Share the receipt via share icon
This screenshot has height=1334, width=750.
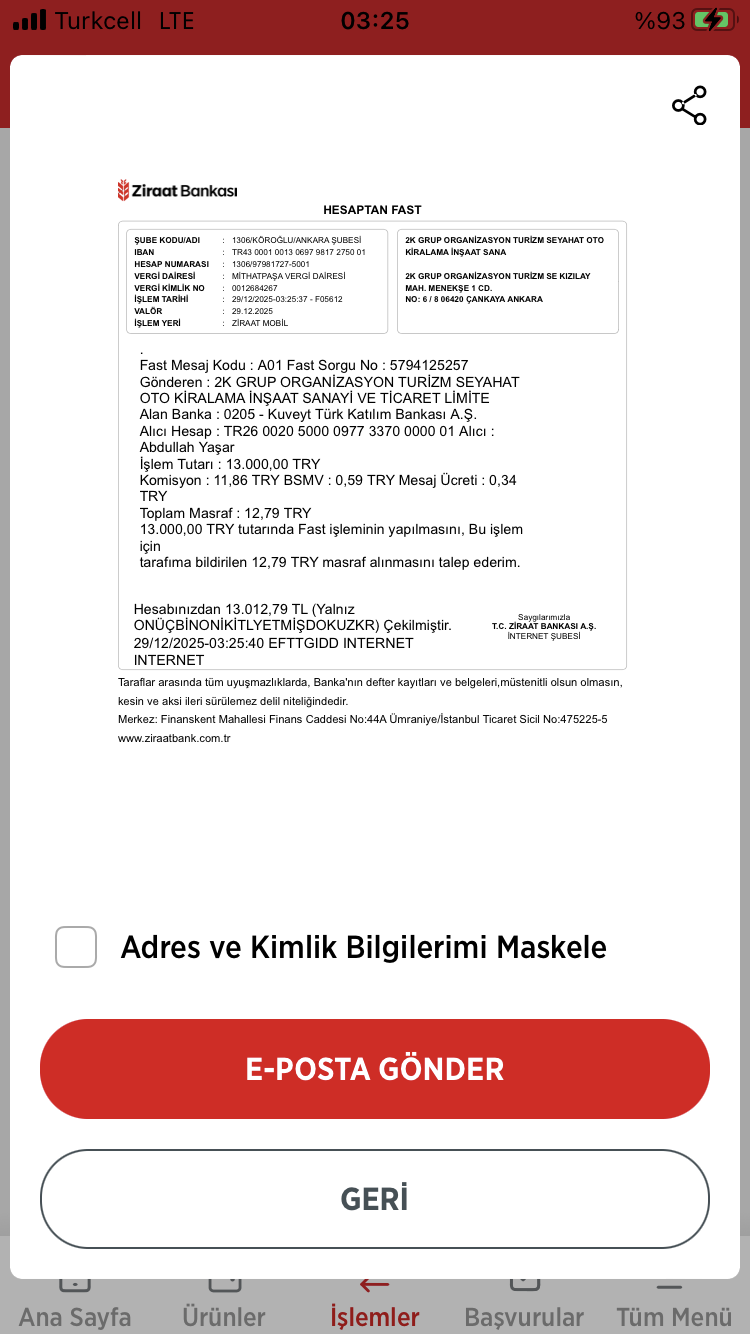689,106
